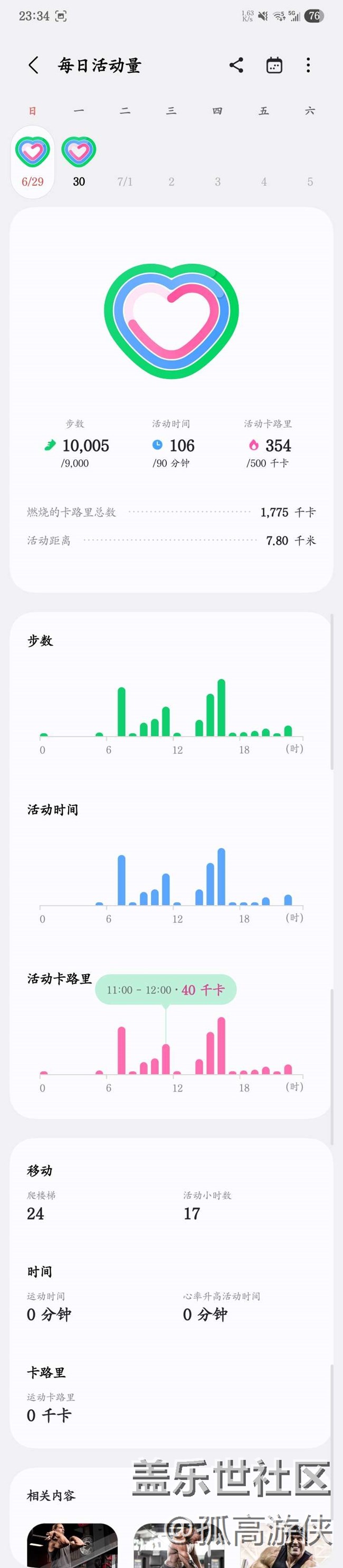Viewport: 343px width, 1568px height.
Task: Share the daily activity summary
Action: point(236,65)
